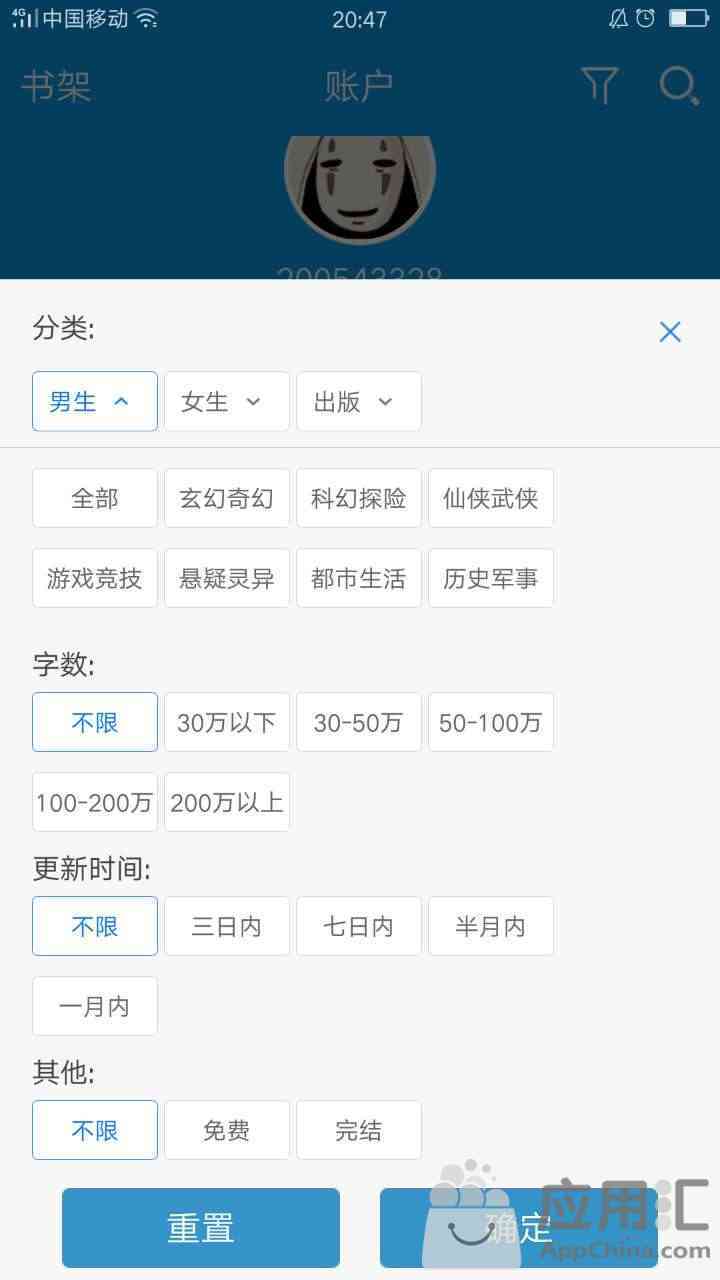The image size is (720, 1280).
Task: Choose 200万以上 word count
Action: (227, 802)
